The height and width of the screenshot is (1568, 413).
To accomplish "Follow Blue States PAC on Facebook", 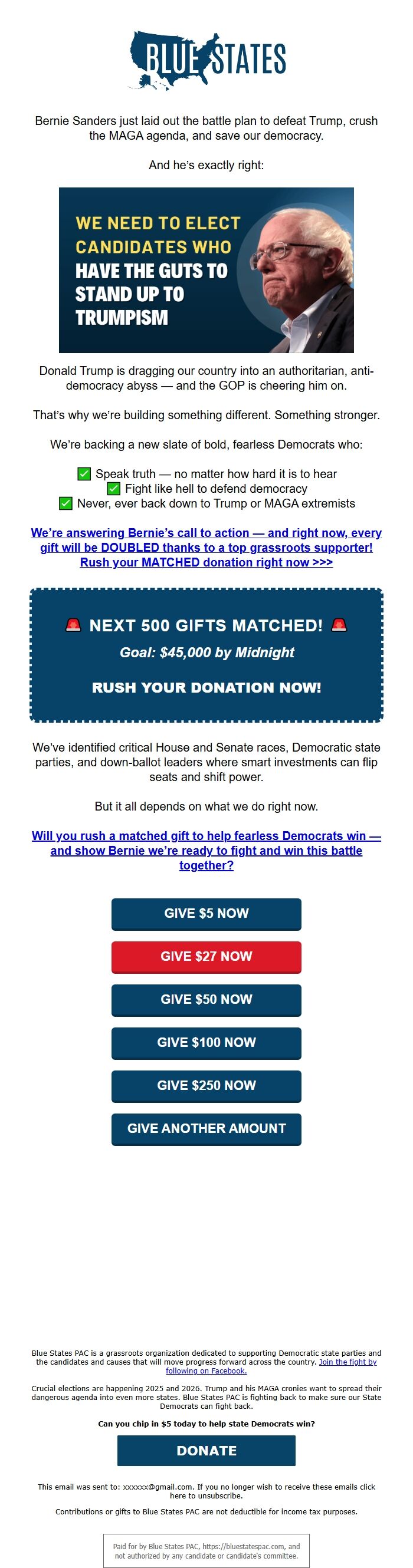I will pyautogui.click(x=271, y=1366).
